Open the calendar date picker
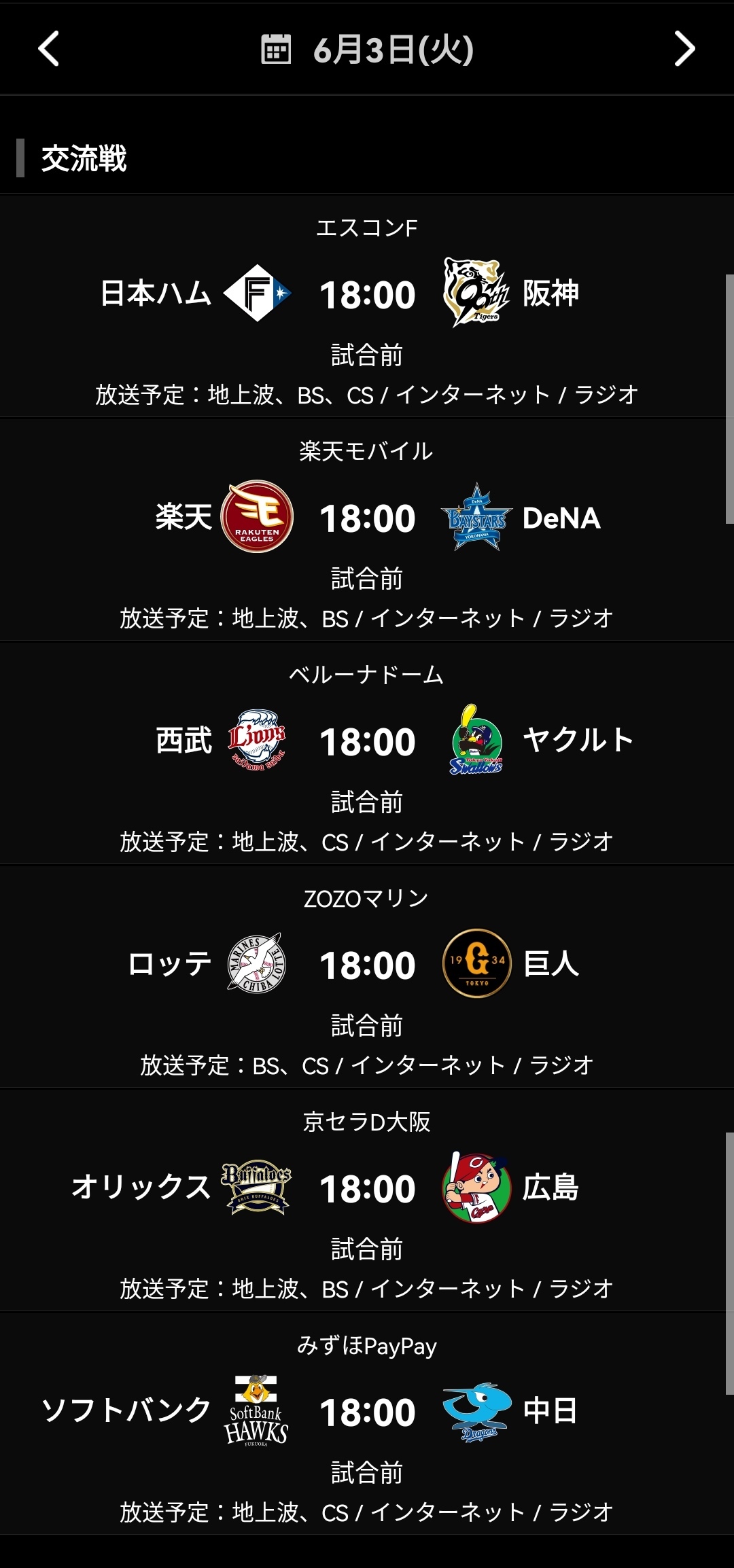Image resolution: width=734 pixels, height=1568 pixels. coord(277,49)
